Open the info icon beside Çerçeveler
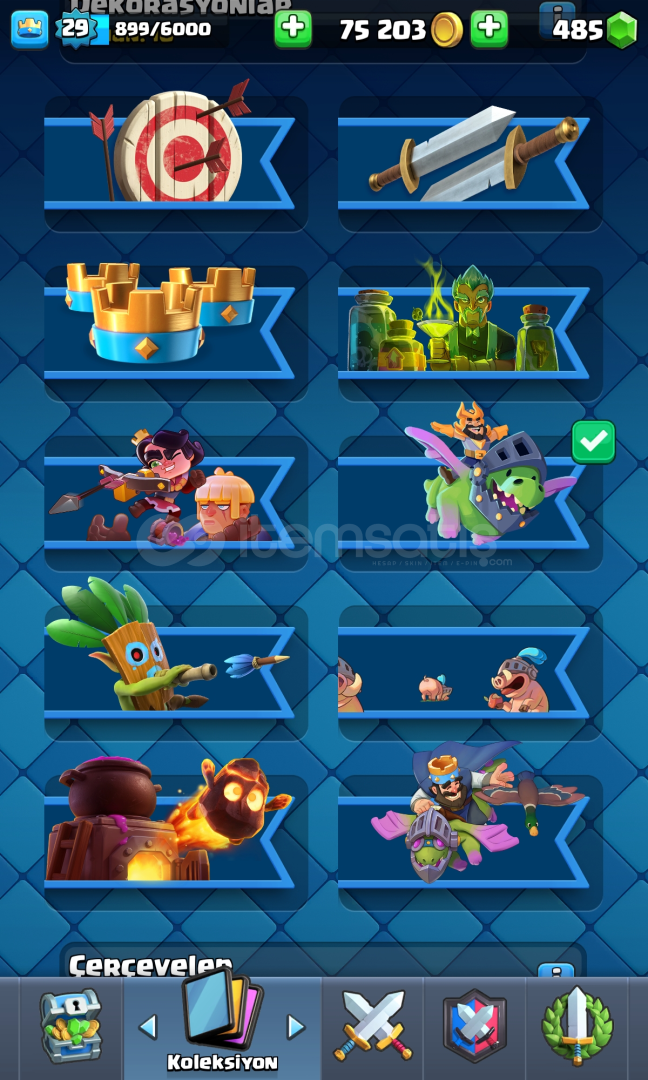The height and width of the screenshot is (1080, 648). [x=556, y=970]
